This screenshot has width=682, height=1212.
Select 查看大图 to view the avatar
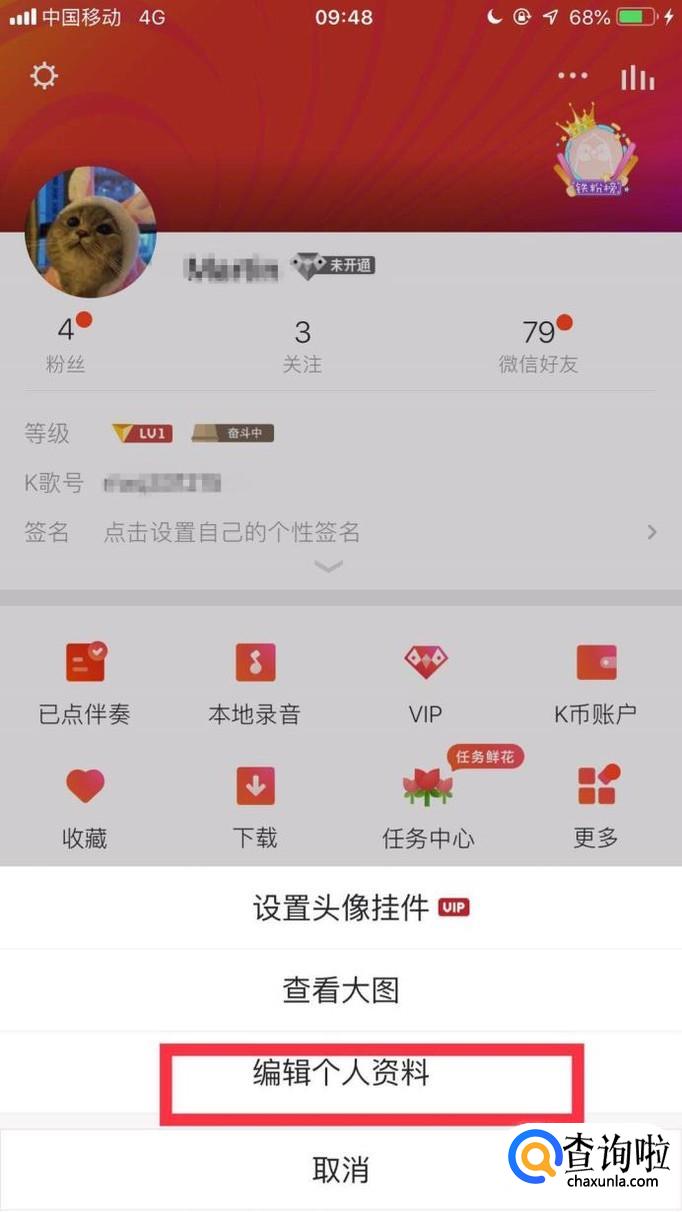click(x=341, y=991)
